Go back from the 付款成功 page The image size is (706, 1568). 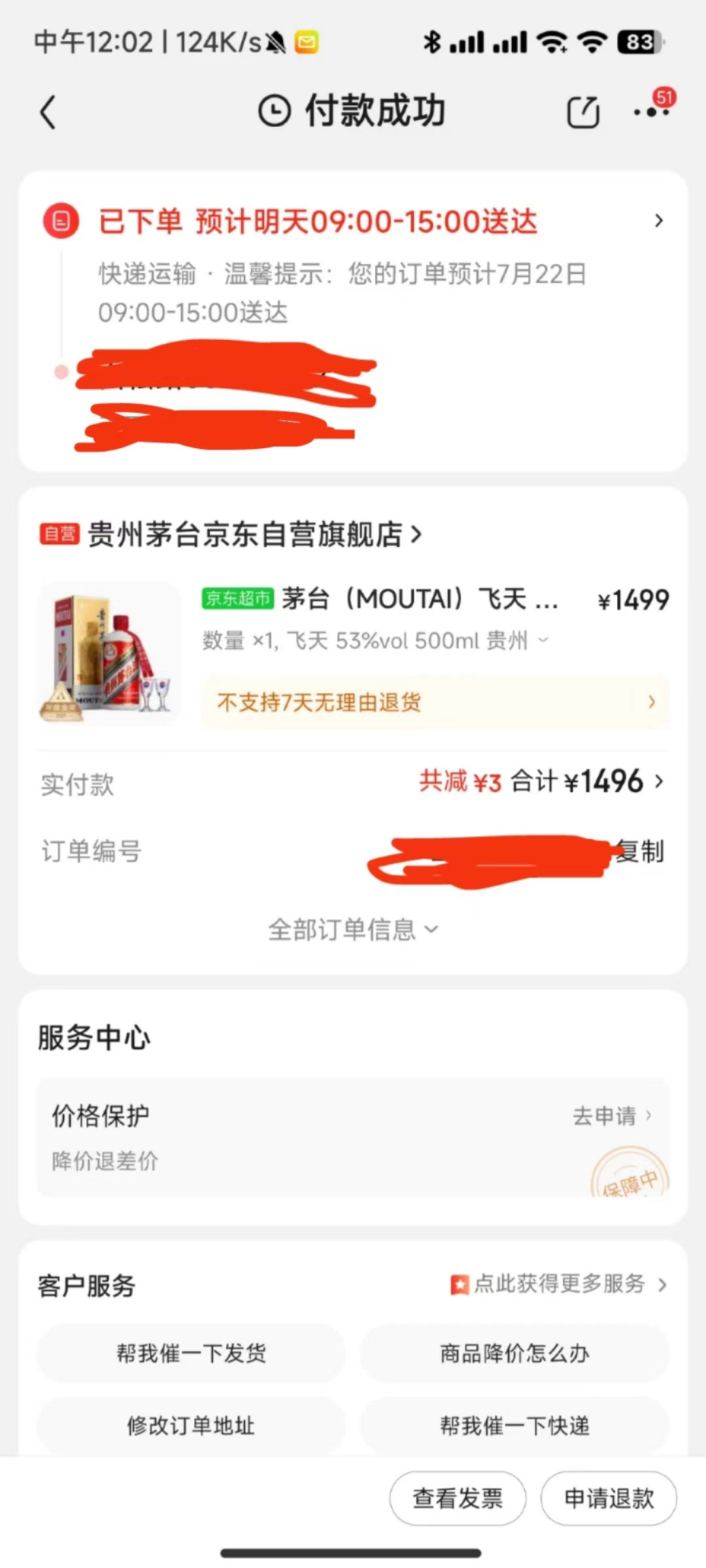[48, 112]
